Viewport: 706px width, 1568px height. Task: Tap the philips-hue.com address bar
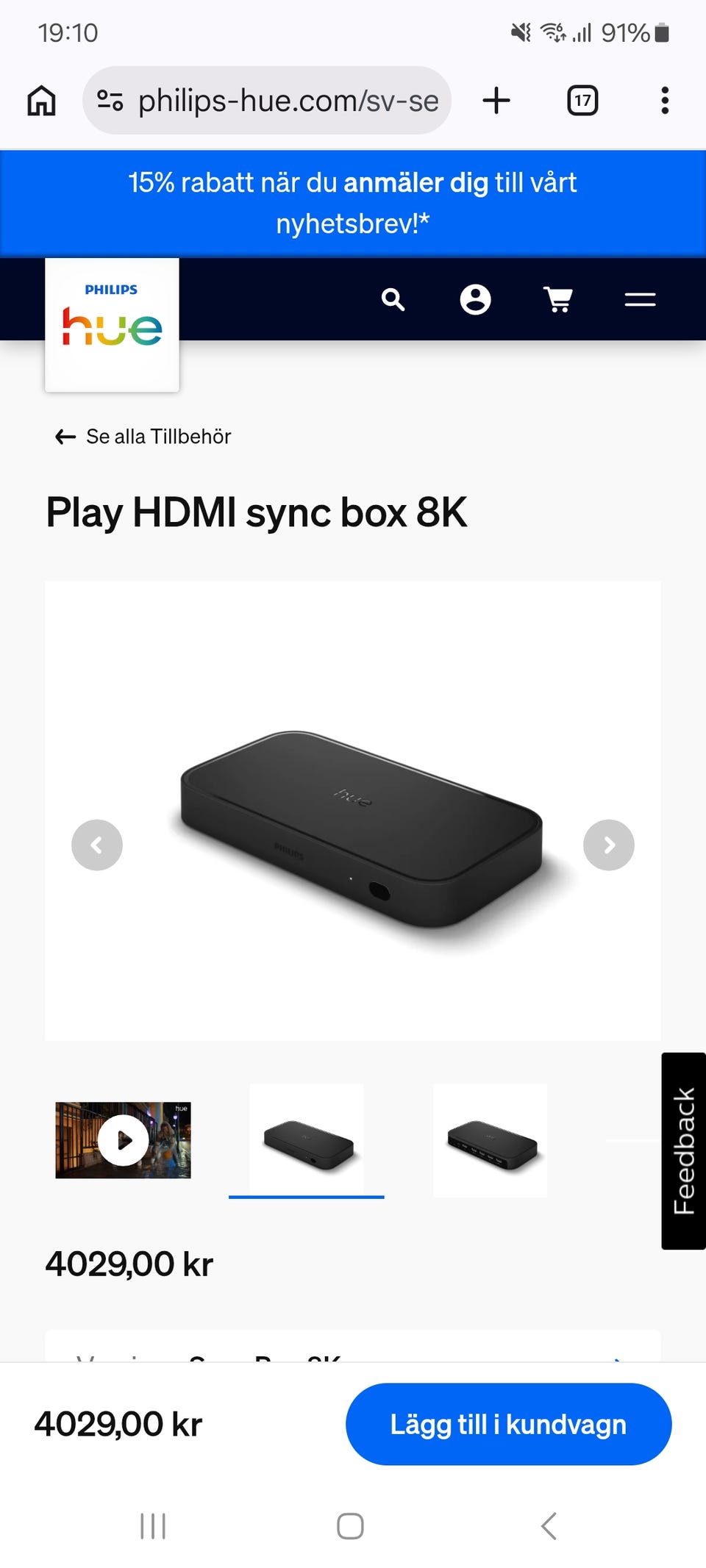[x=266, y=101]
